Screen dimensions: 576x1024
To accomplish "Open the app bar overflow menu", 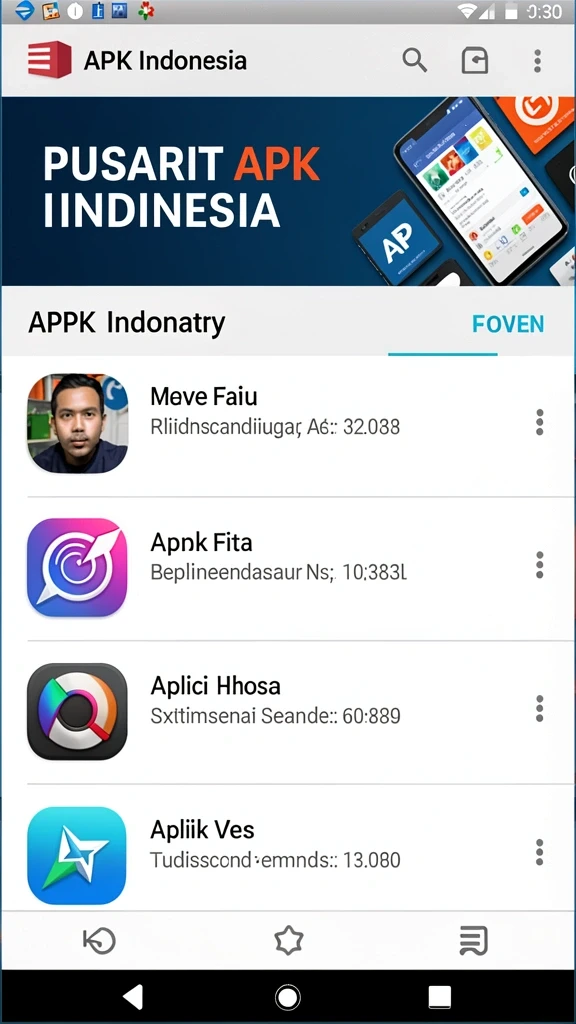I will click(537, 61).
